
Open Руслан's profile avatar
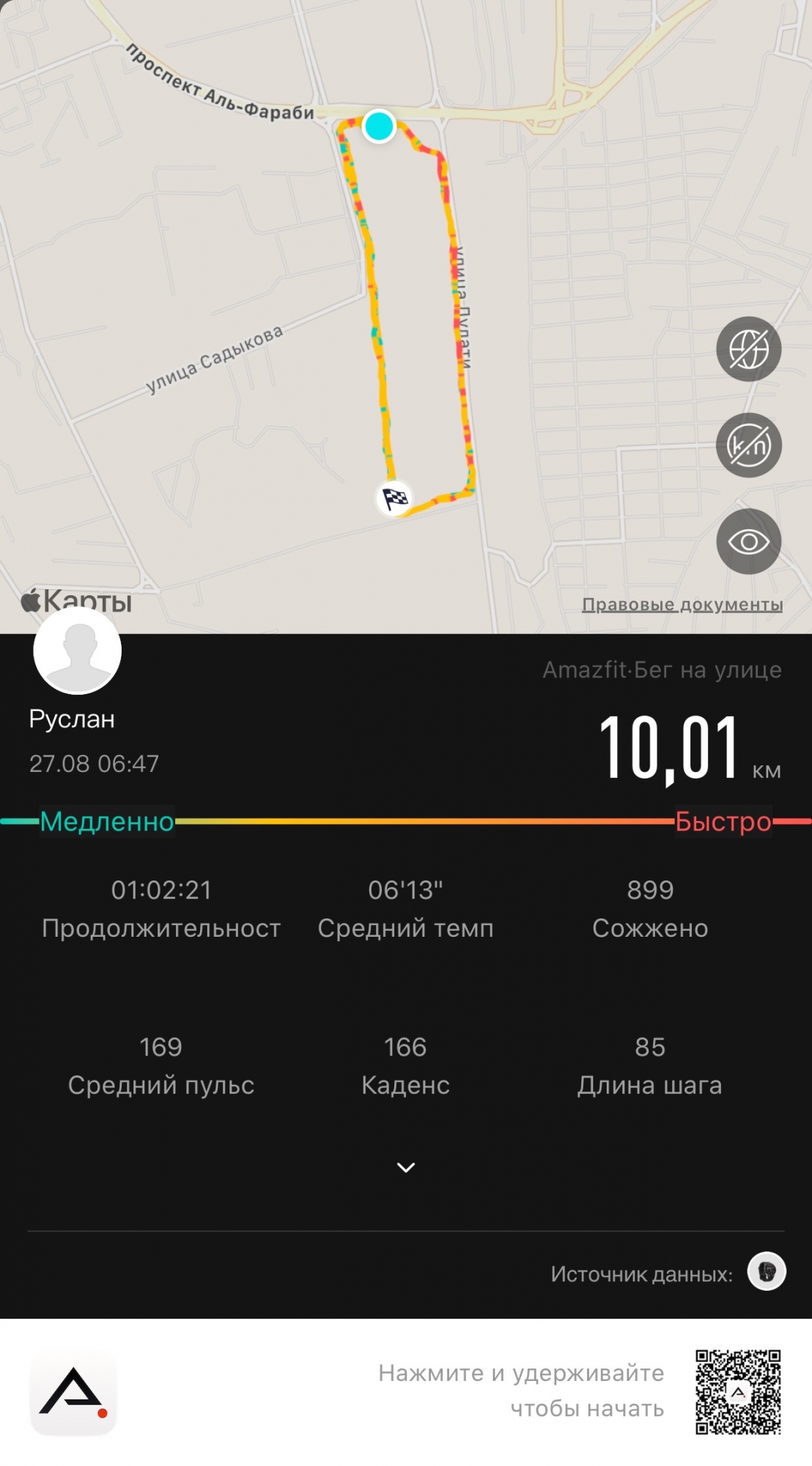pyautogui.click(x=77, y=650)
